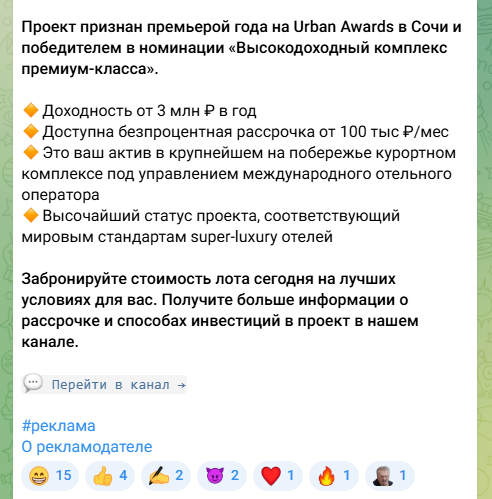Select the purple devil reaction
Image resolution: width=492 pixels, height=499 pixels.
(222, 476)
